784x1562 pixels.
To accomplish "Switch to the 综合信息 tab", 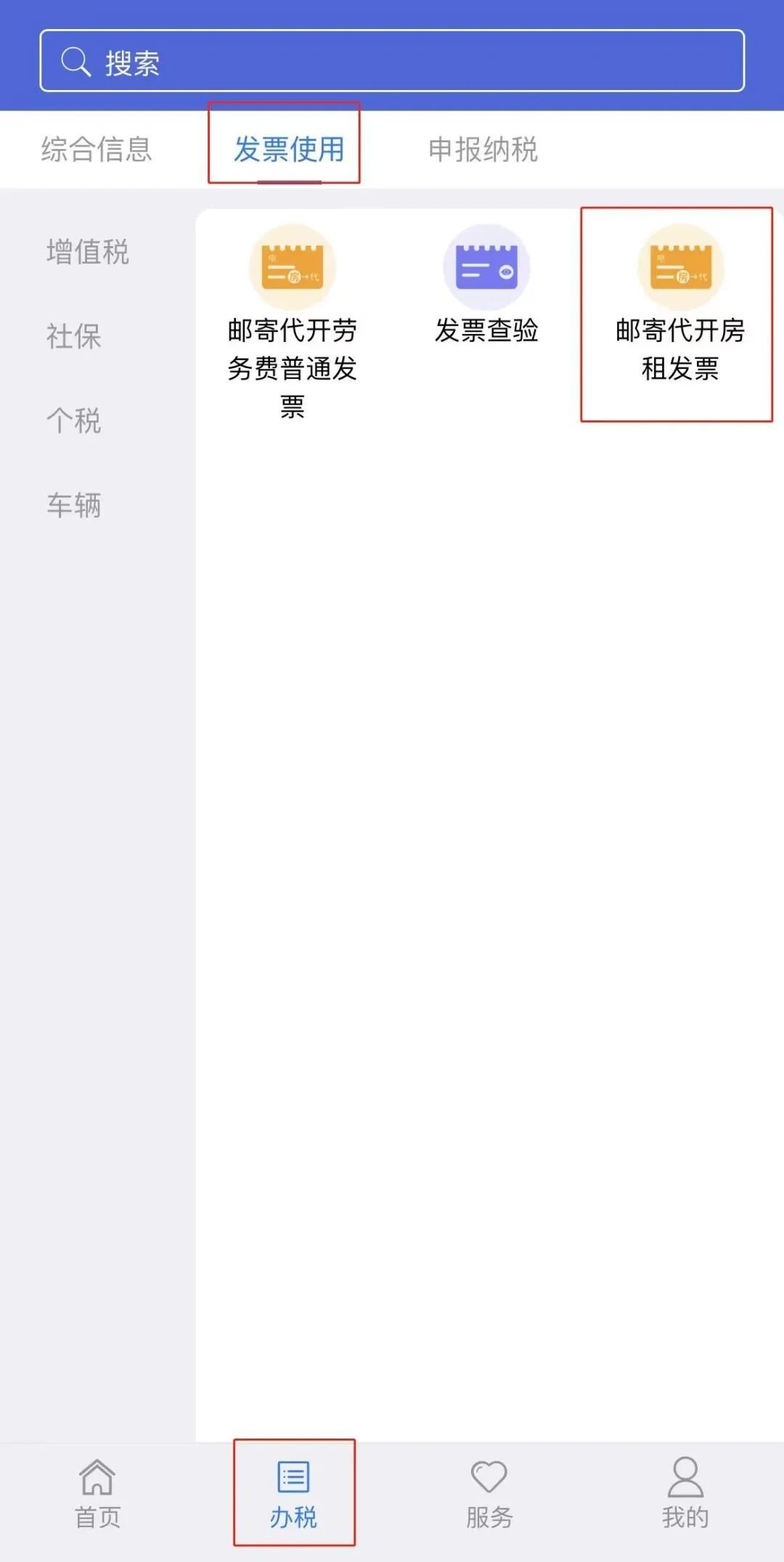I will click(x=97, y=150).
